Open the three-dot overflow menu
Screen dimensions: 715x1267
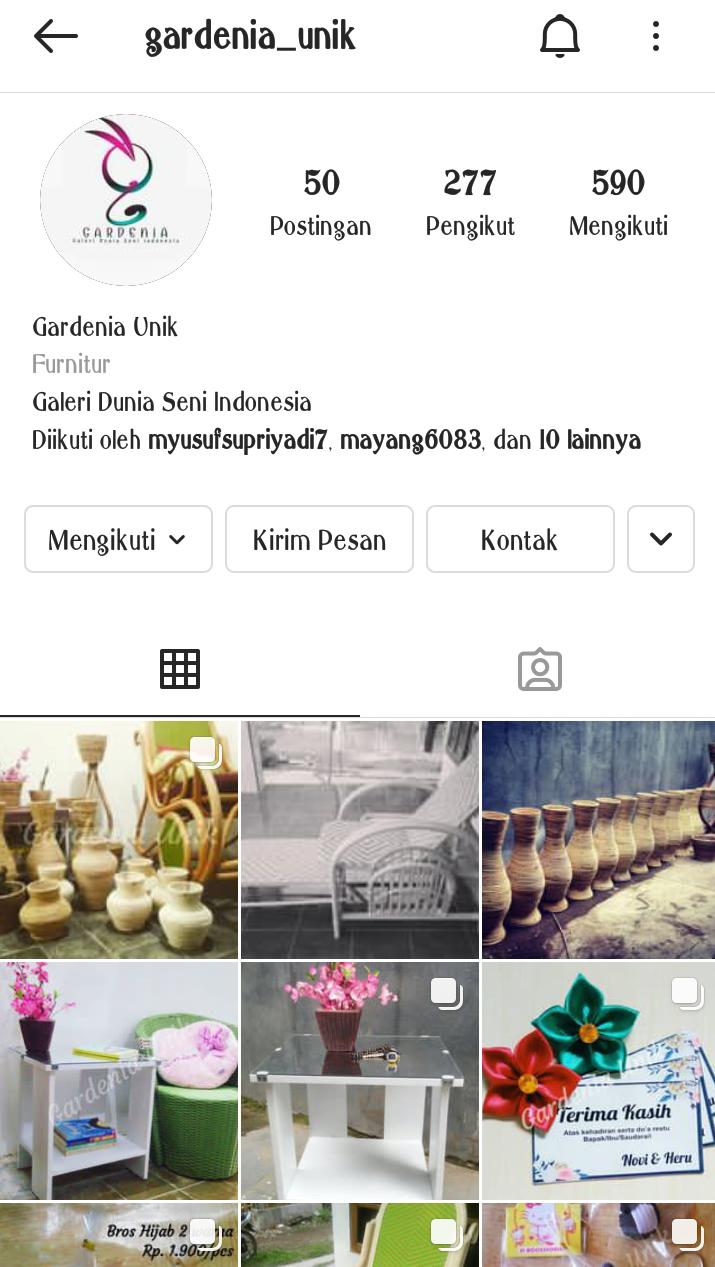click(x=656, y=37)
